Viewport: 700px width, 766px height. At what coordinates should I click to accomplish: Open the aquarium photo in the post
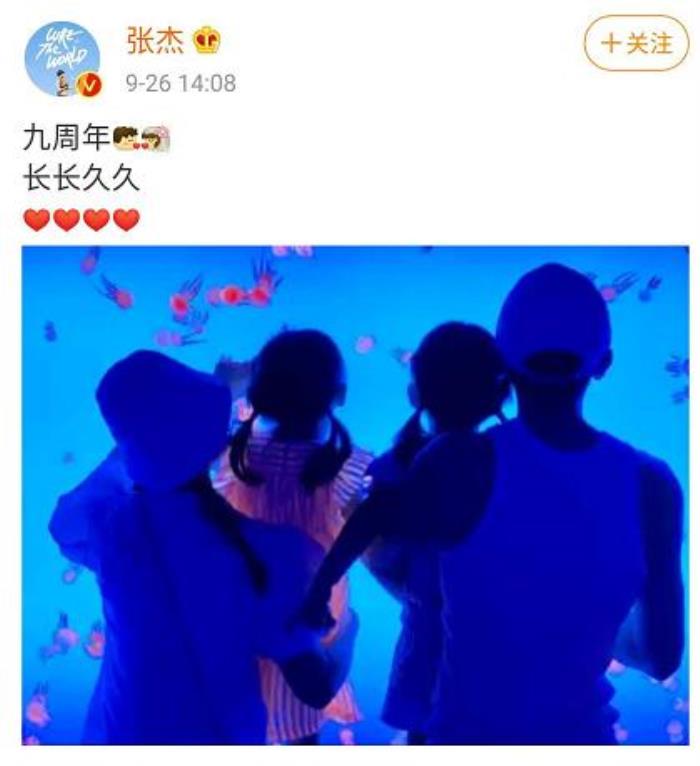click(355, 495)
